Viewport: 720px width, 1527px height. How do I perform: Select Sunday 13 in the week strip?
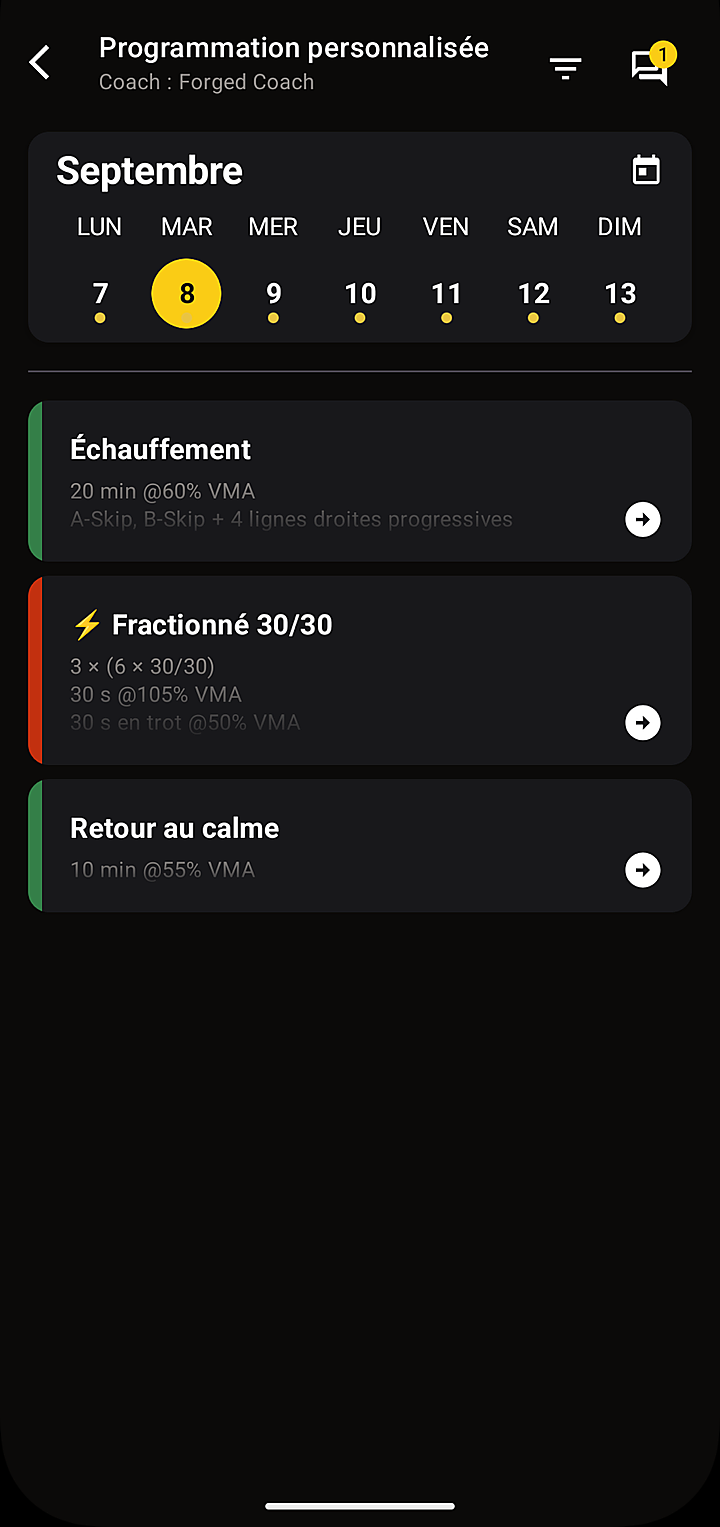coord(620,296)
